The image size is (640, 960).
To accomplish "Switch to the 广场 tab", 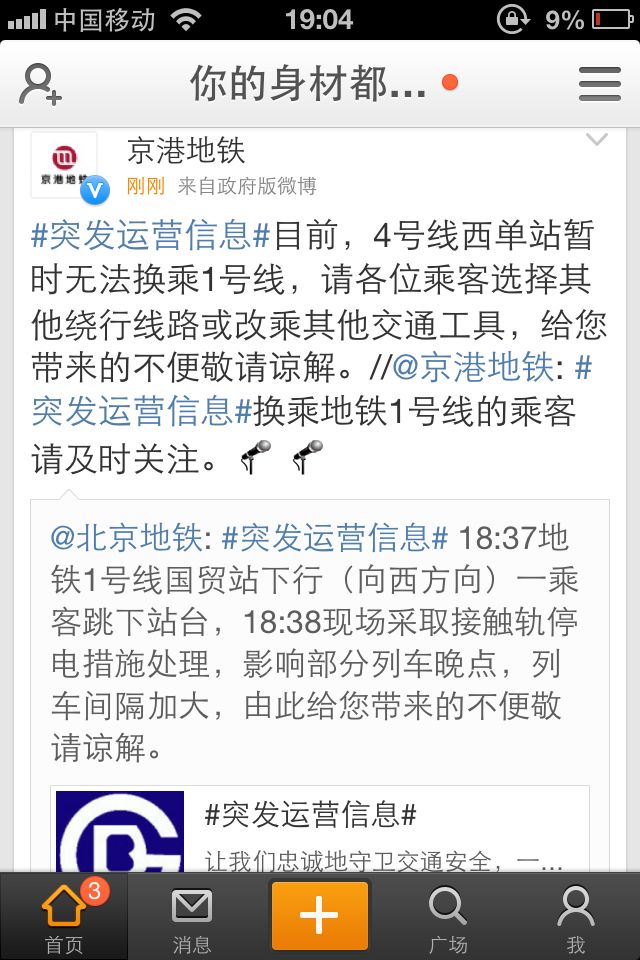I will click(x=448, y=917).
